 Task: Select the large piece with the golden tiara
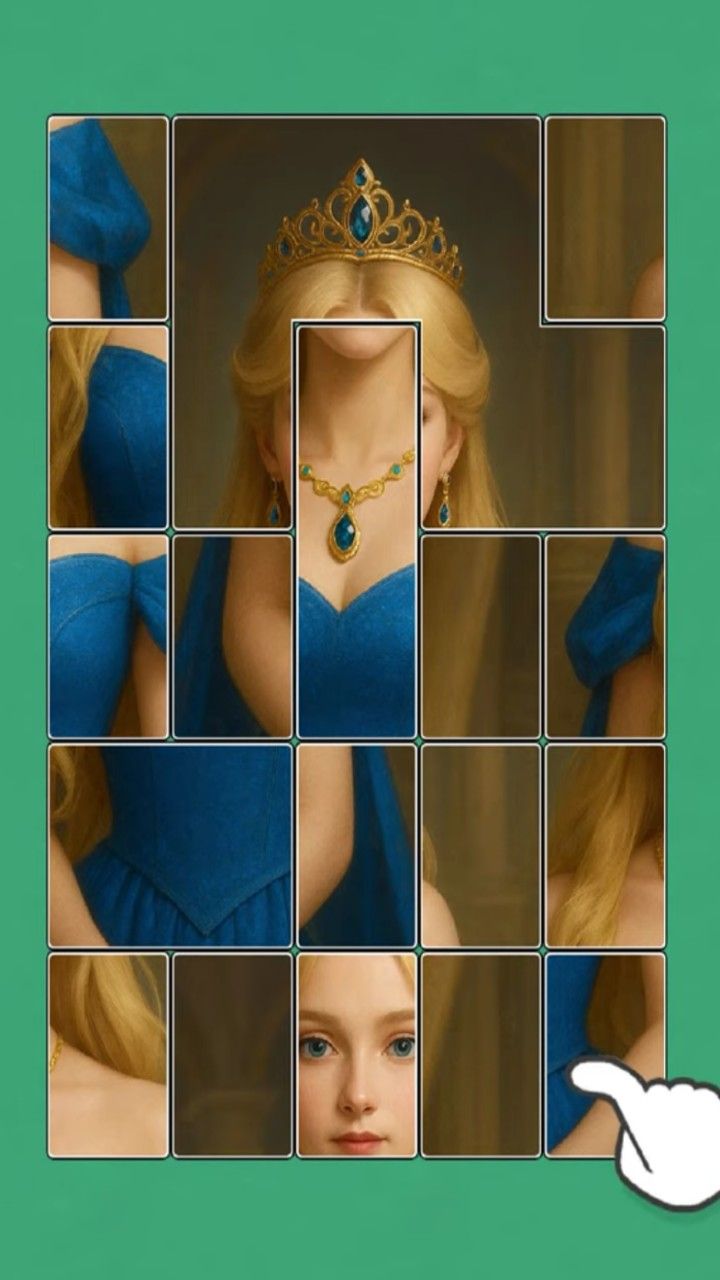click(x=357, y=220)
